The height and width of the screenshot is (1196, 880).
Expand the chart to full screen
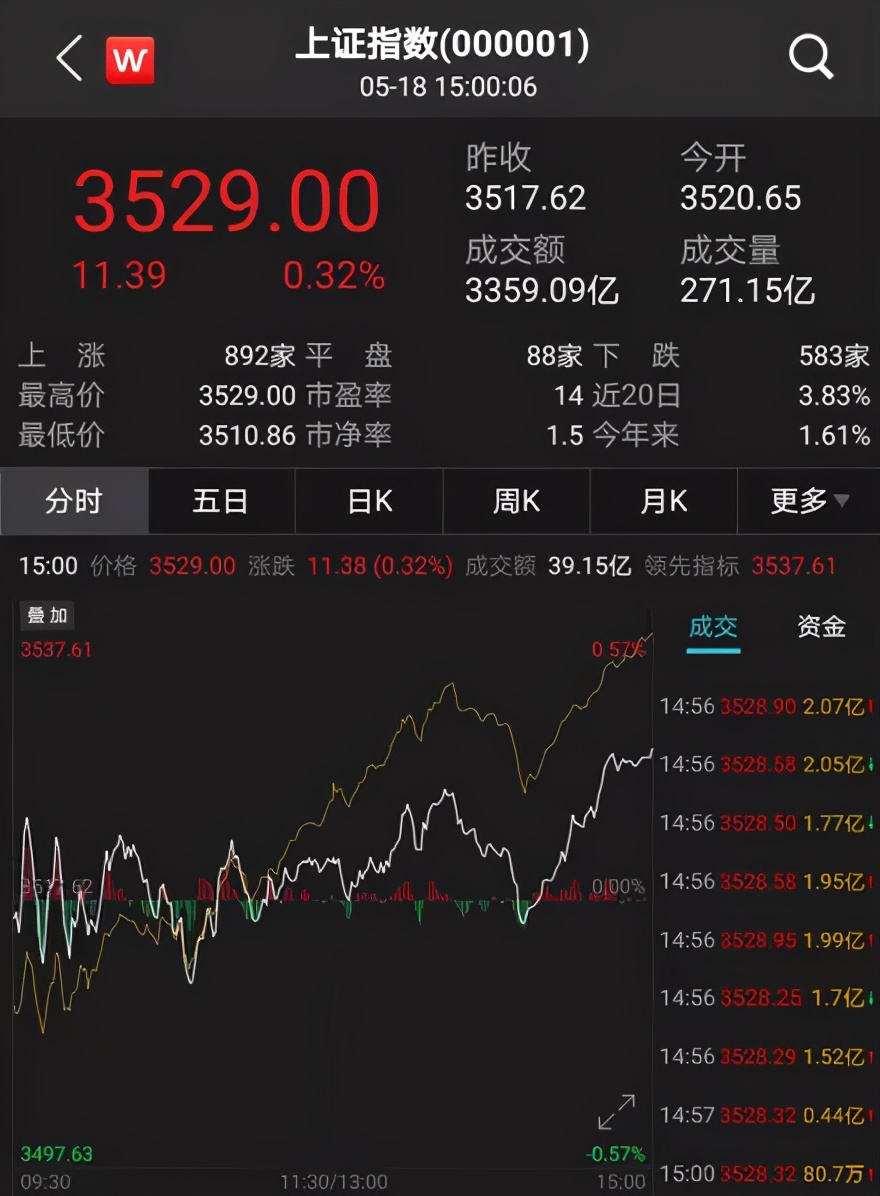[x=616, y=1112]
